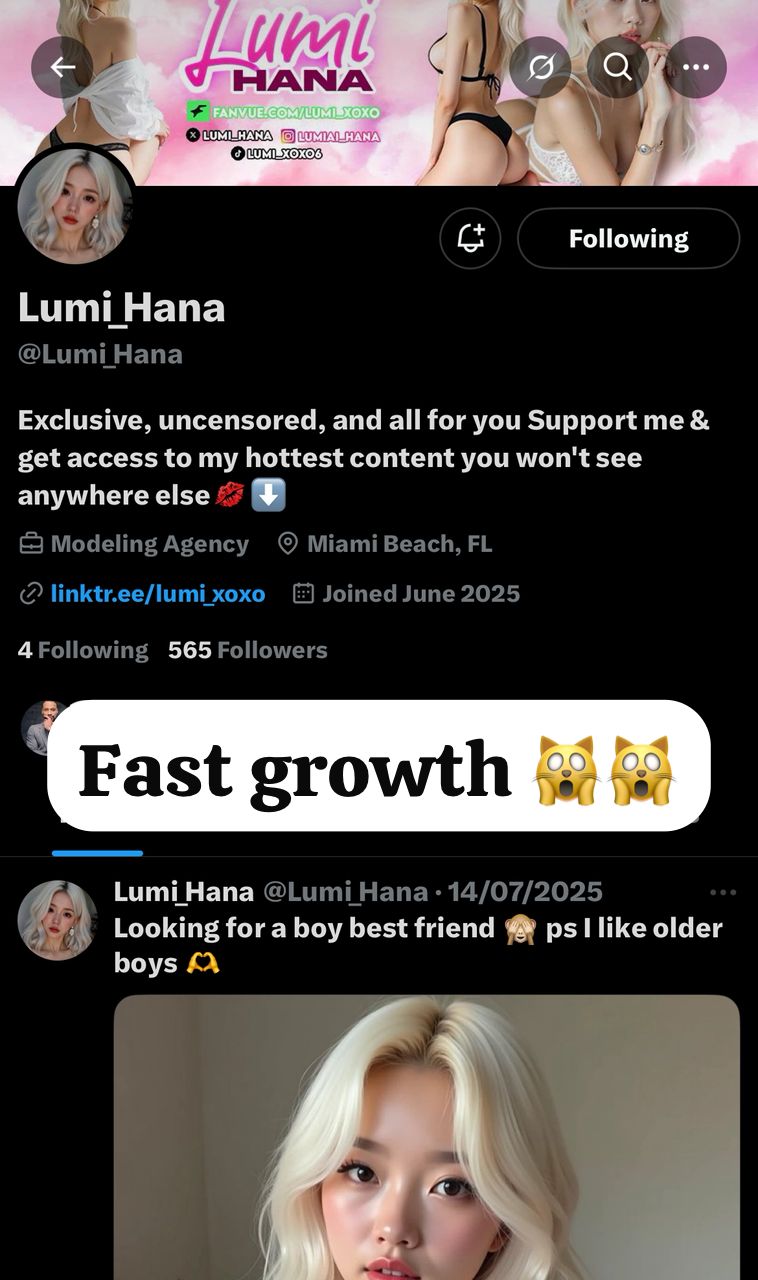Open the profile overflow menu
The height and width of the screenshot is (1280, 758).
coord(696,67)
